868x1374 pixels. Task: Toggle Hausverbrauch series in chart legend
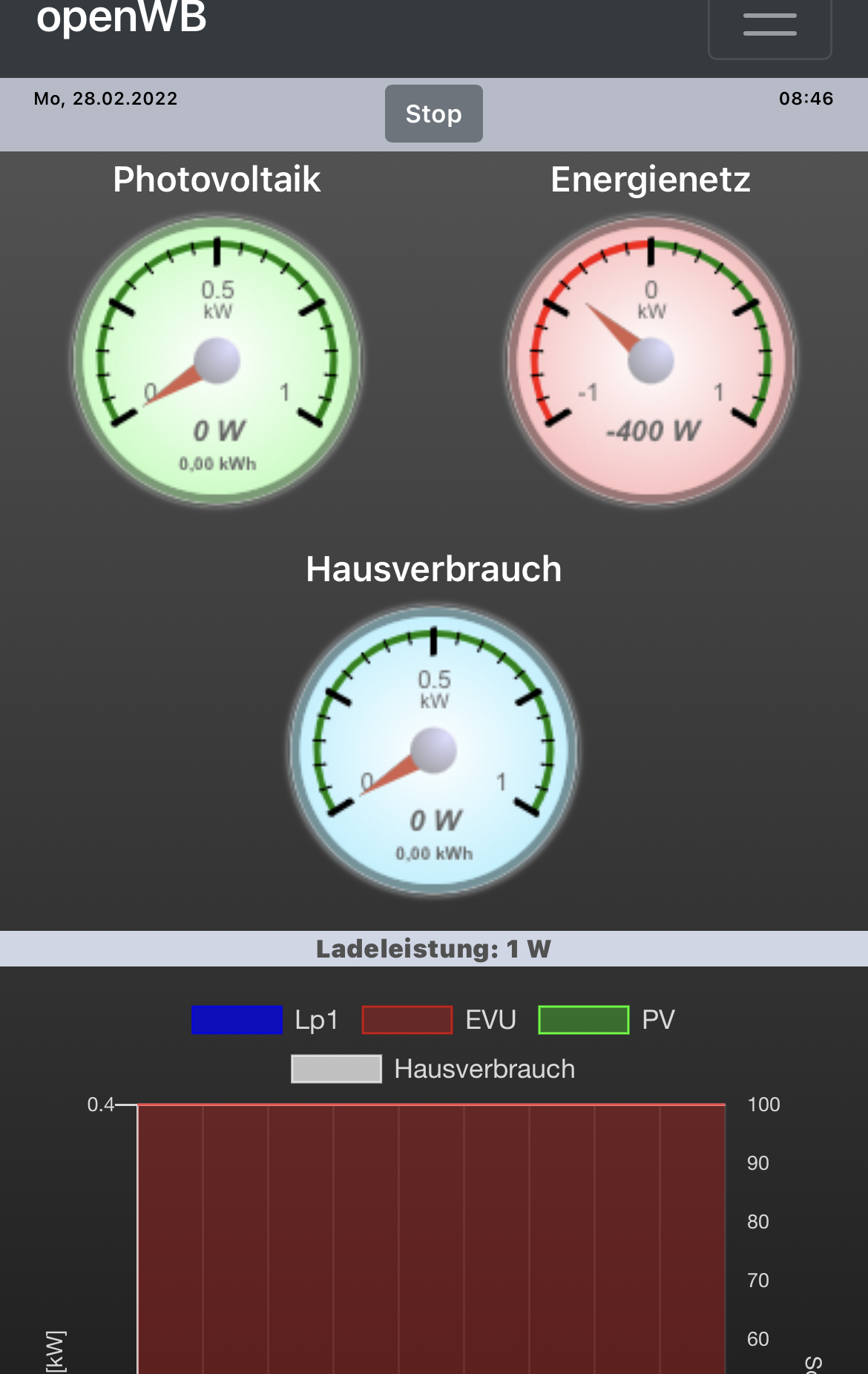coord(433,1069)
